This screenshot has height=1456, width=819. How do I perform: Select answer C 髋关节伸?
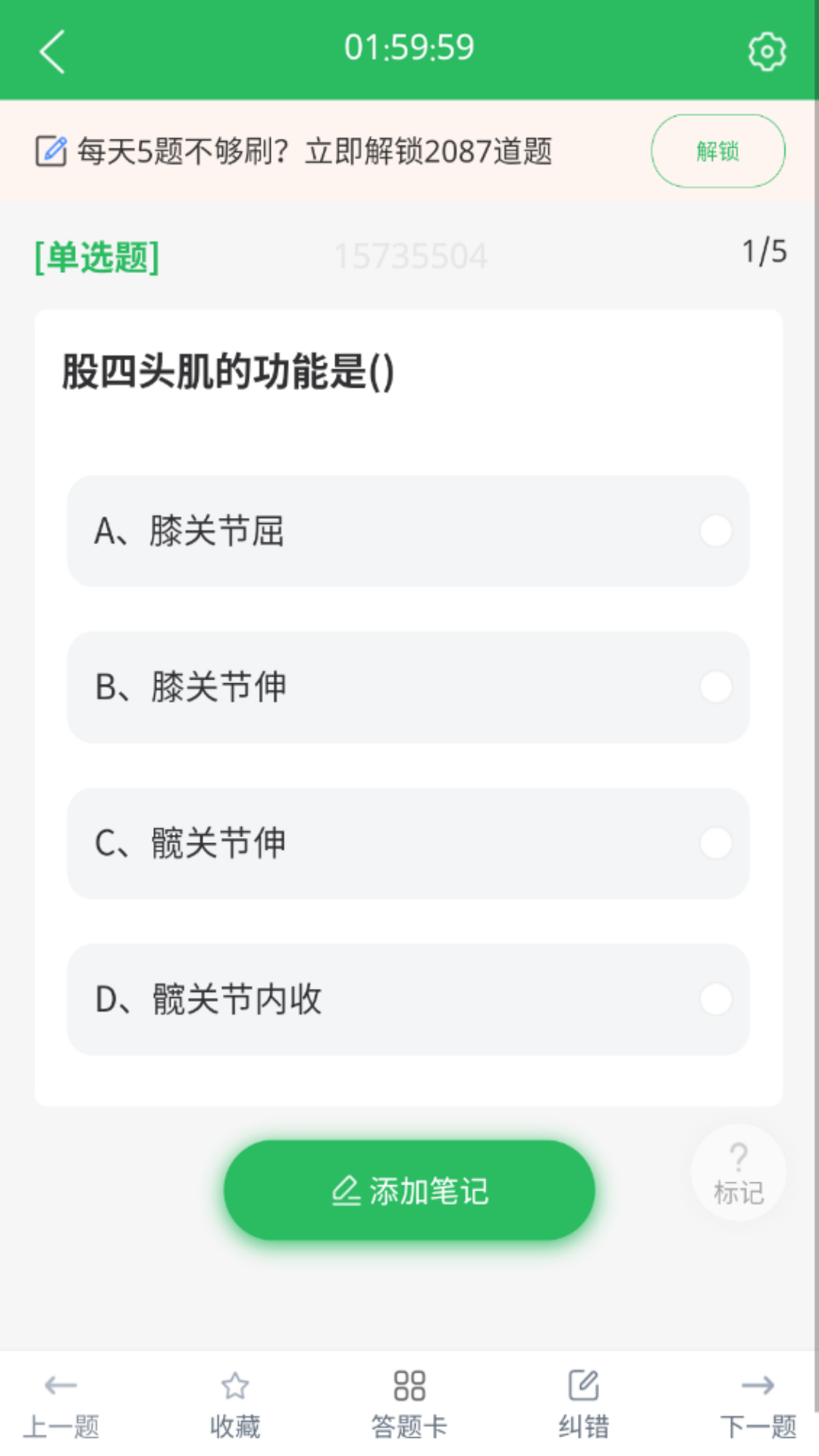pos(409,844)
